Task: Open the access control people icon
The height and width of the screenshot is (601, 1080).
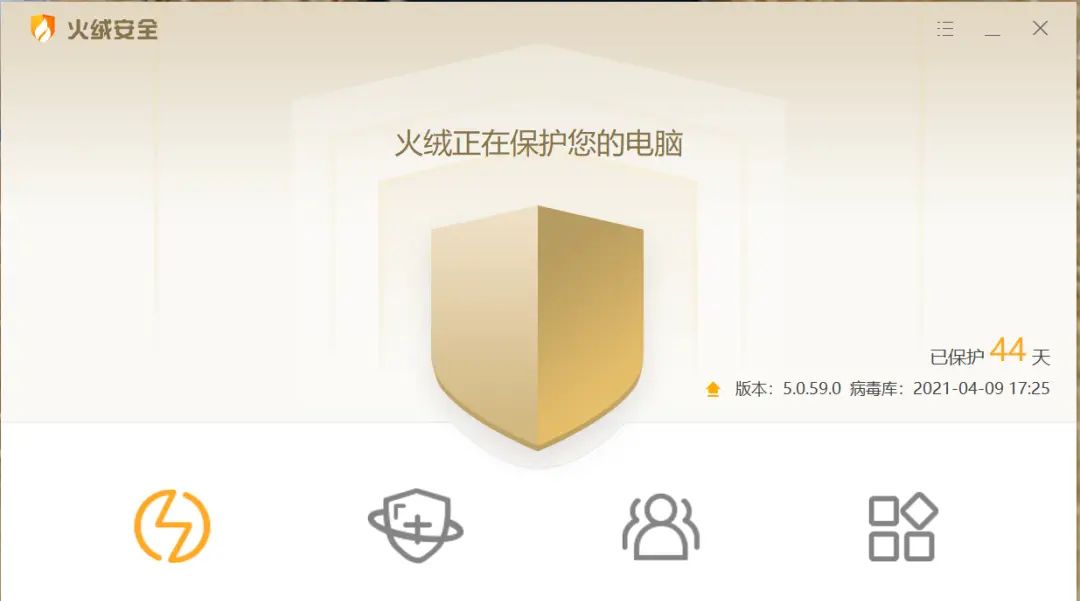Action: pyautogui.click(x=660, y=526)
